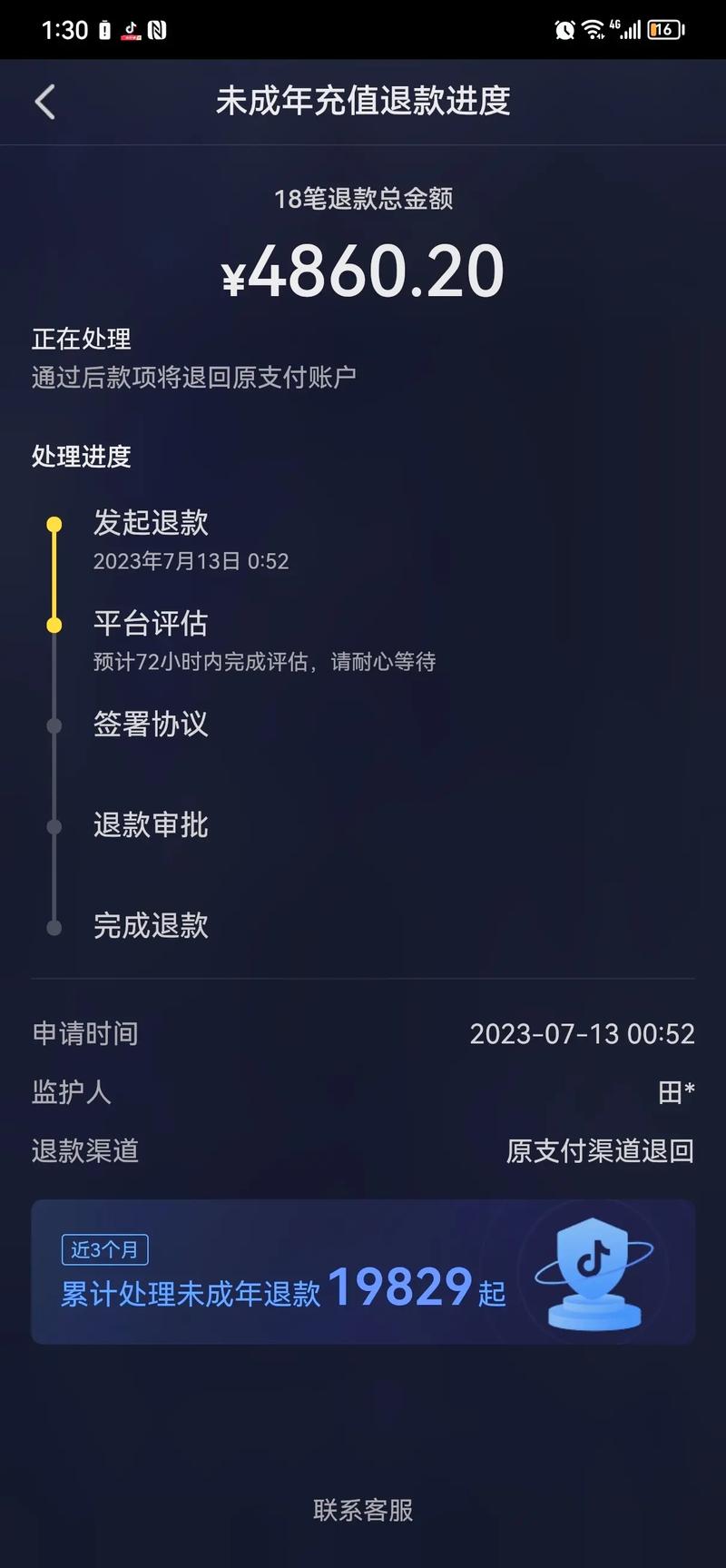Screen dimensions: 726x1568
Task: Tap the refund amount ¥4860.20
Action: pos(363,269)
